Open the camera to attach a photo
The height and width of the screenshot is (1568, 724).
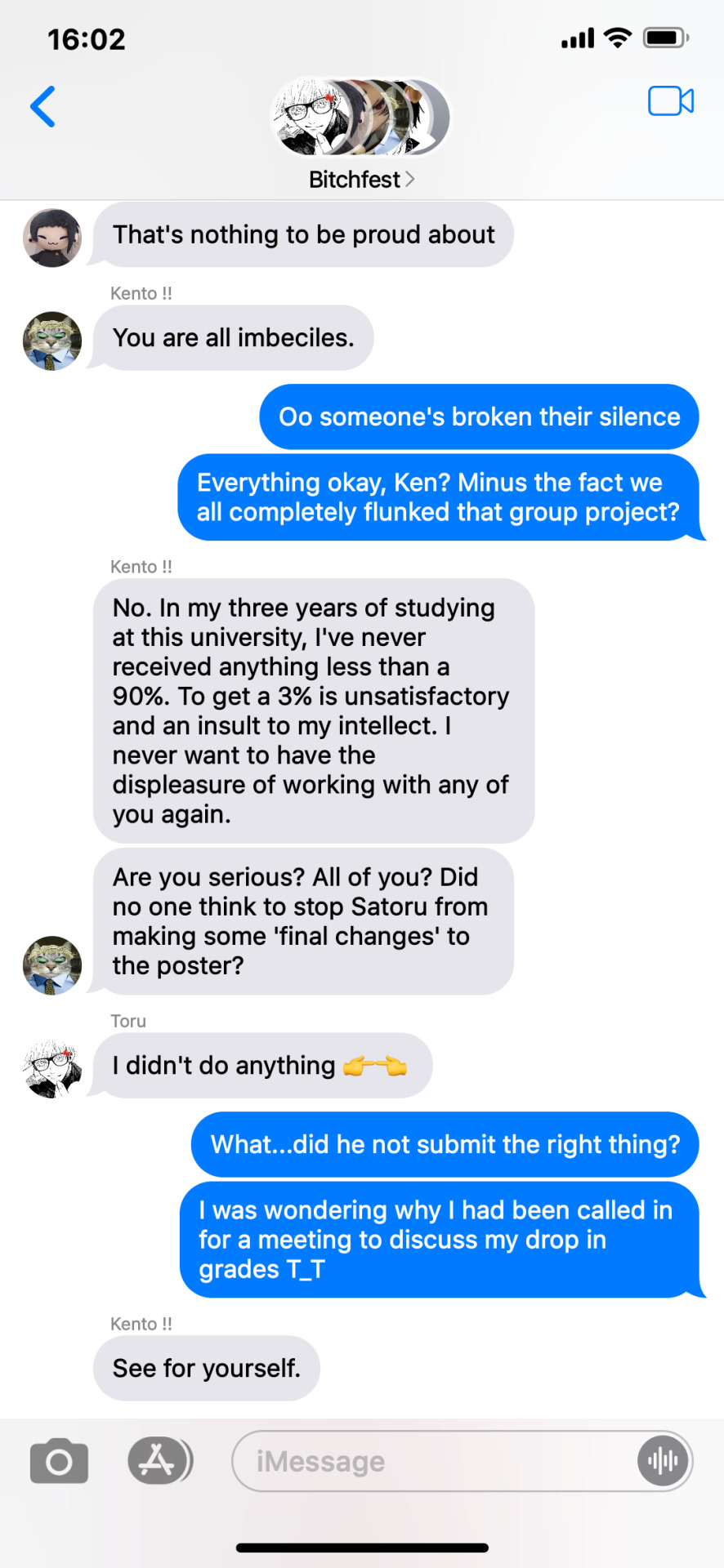tap(59, 1461)
